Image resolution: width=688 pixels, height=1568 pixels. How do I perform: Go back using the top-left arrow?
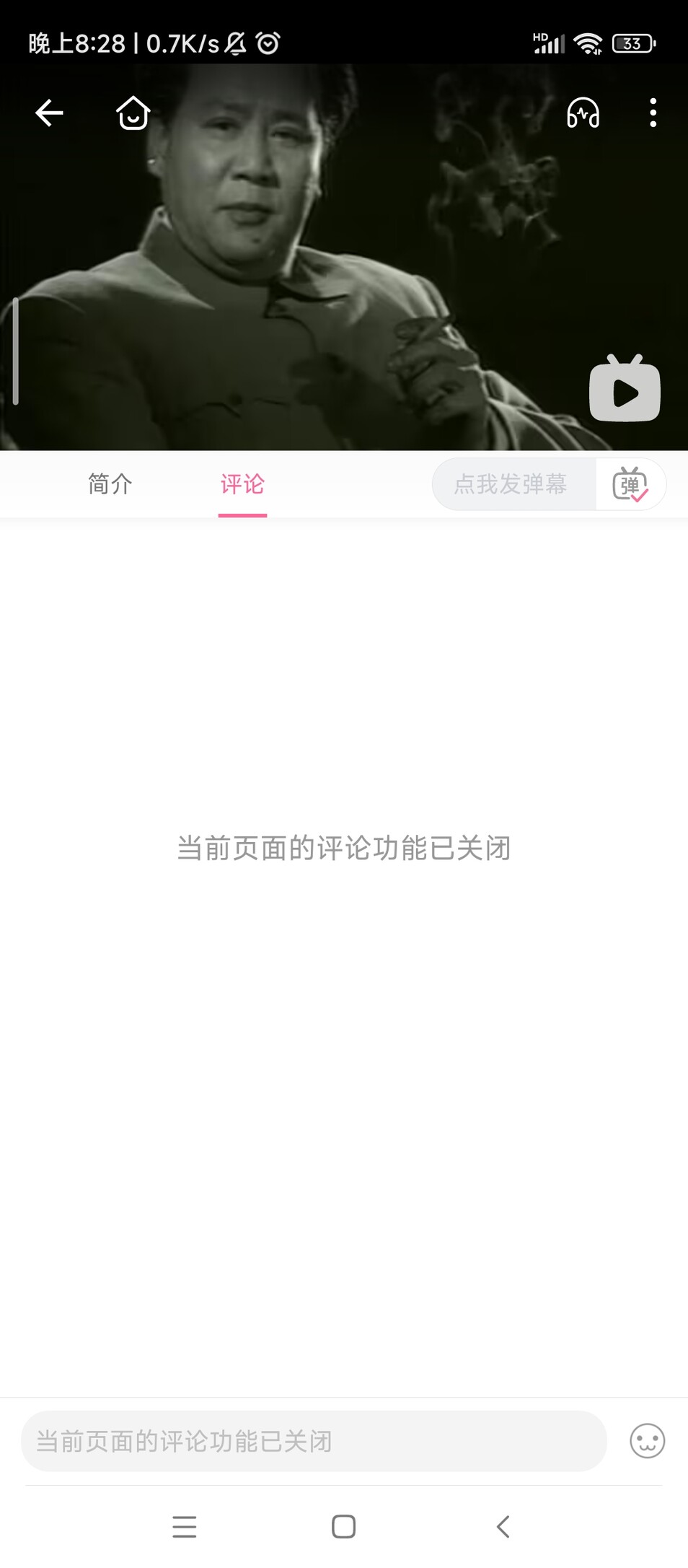(x=49, y=113)
